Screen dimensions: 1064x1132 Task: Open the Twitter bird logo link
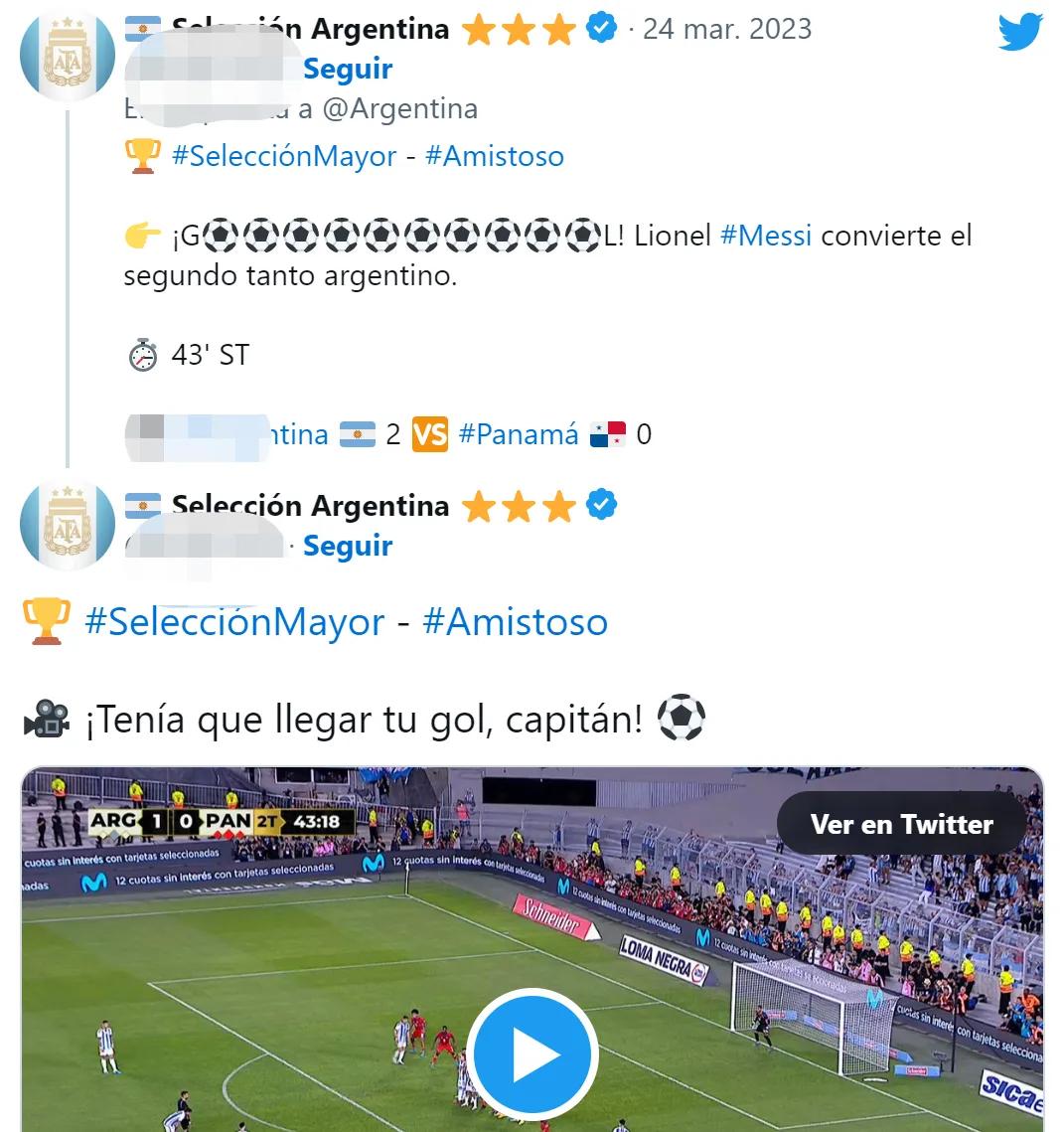[x=1020, y=32]
